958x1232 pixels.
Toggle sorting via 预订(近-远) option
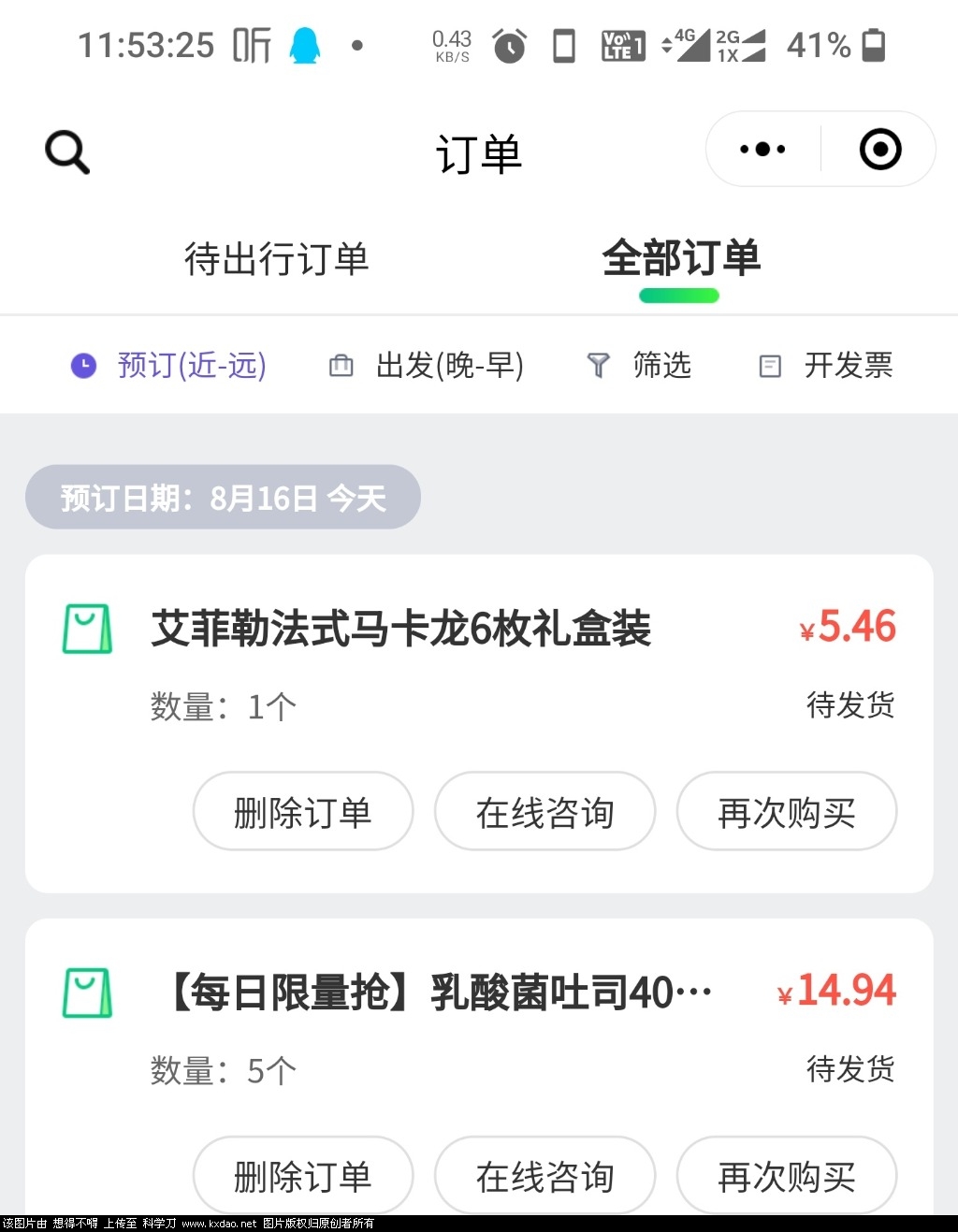click(x=192, y=366)
